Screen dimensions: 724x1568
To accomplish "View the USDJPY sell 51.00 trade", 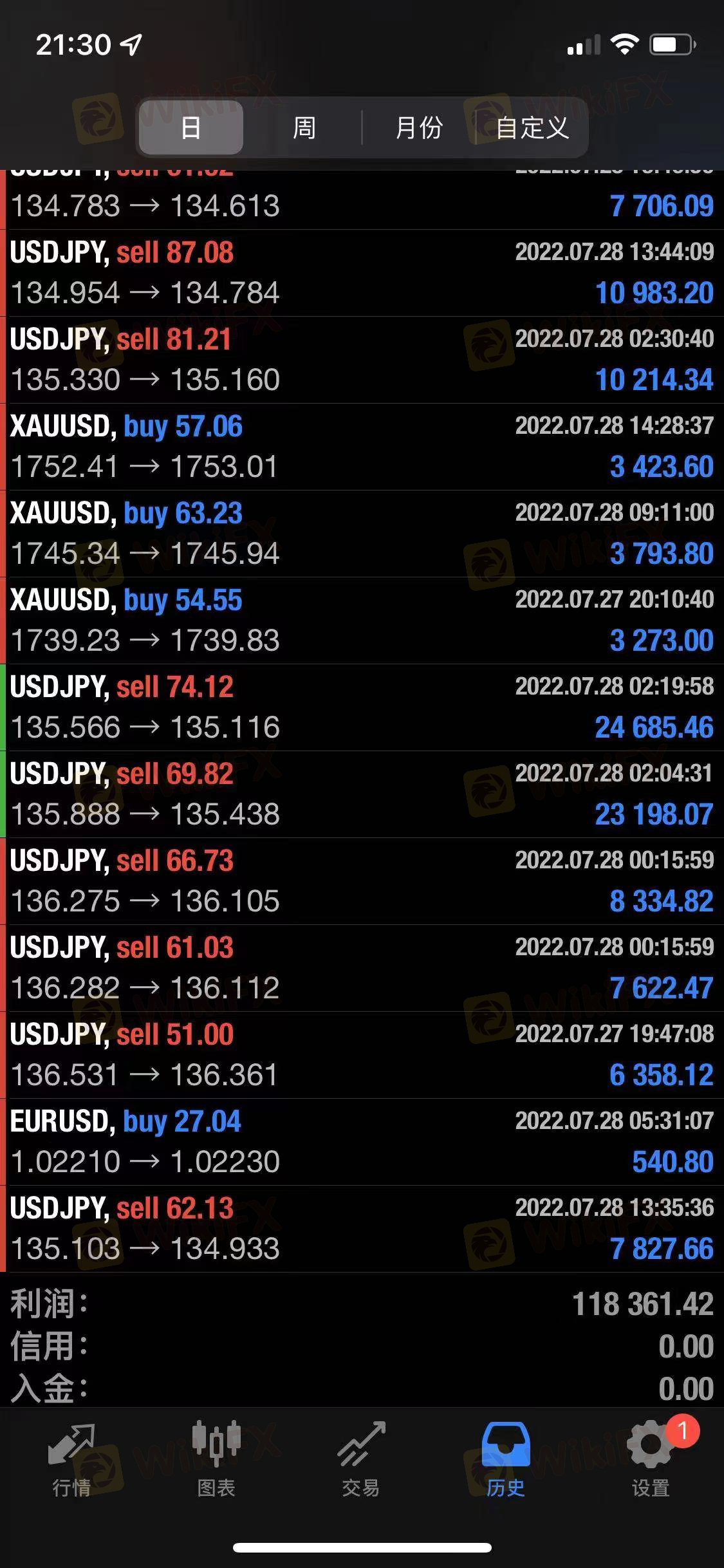I will (x=362, y=1055).
